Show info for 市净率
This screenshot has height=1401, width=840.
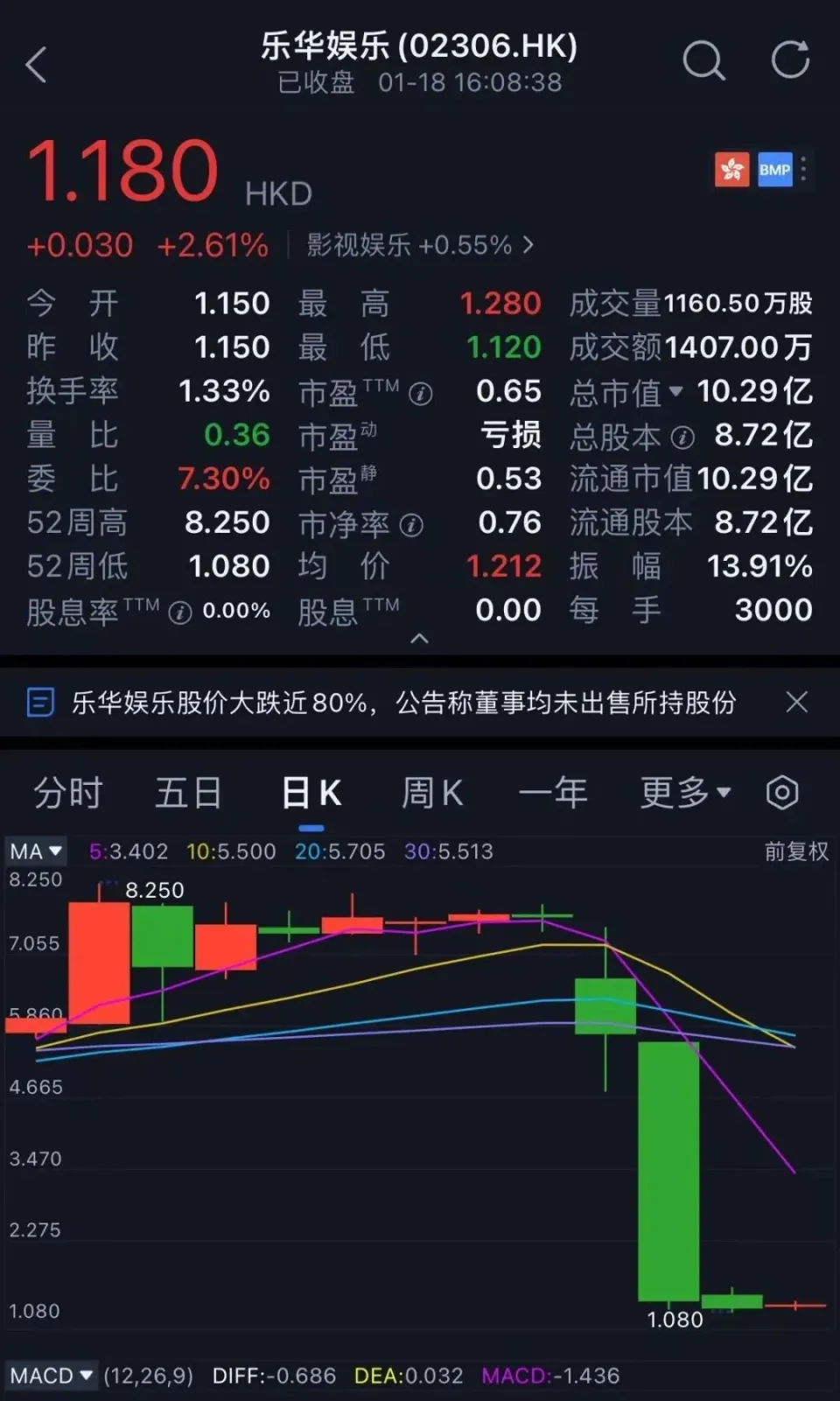click(411, 525)
